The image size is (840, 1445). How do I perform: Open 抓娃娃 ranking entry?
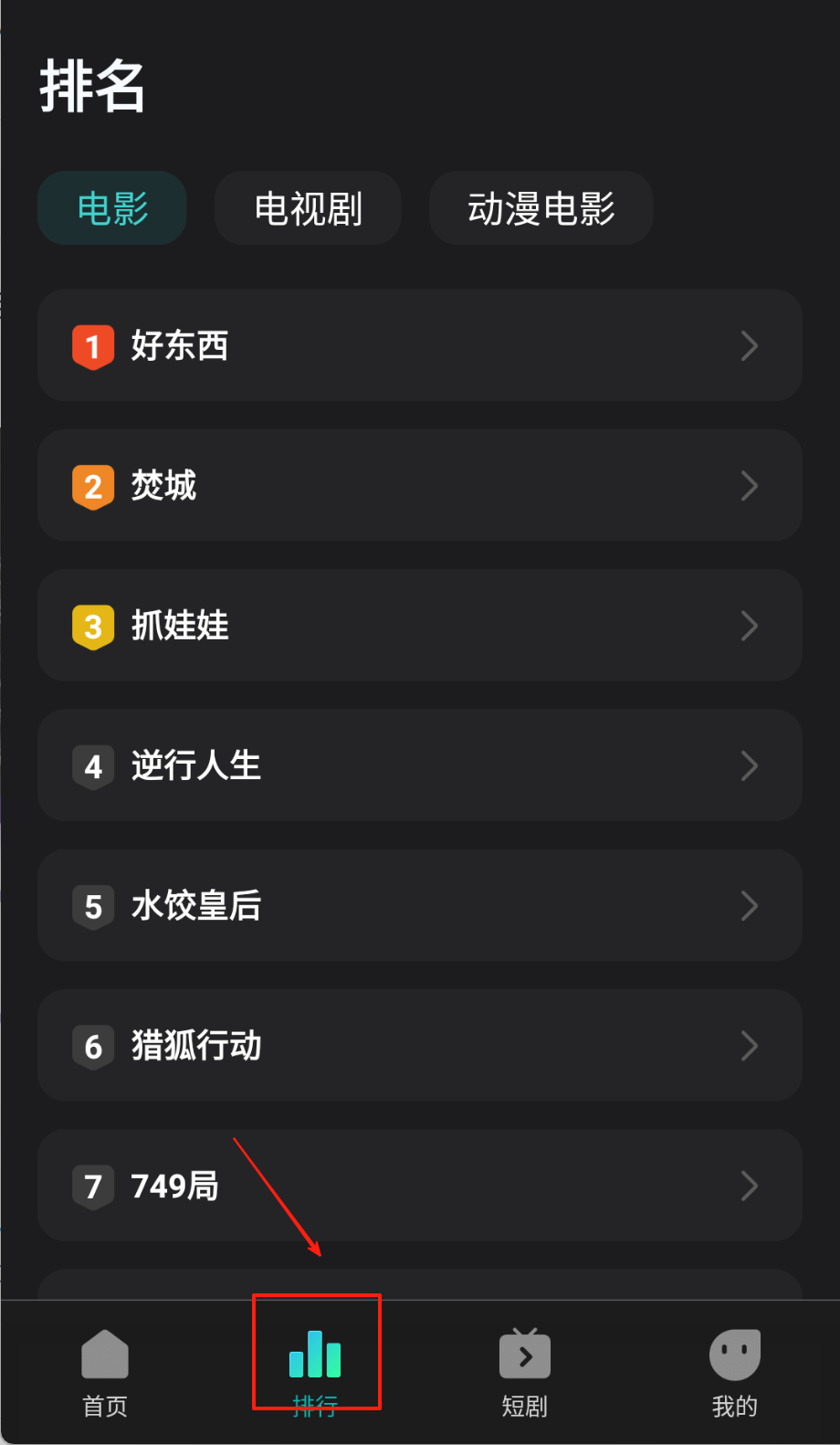420,625
